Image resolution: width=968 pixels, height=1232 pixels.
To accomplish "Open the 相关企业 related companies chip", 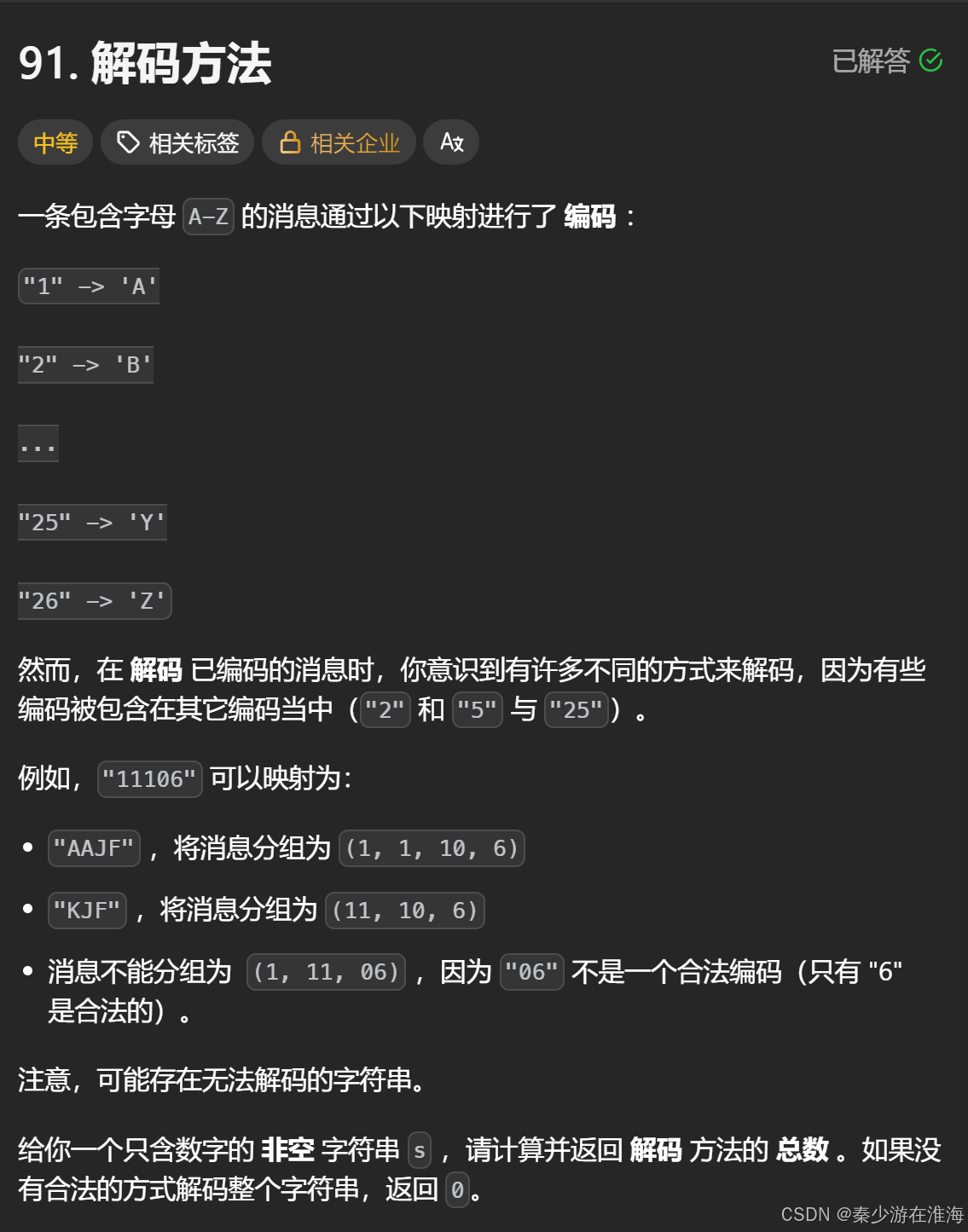I will [339, 142].
